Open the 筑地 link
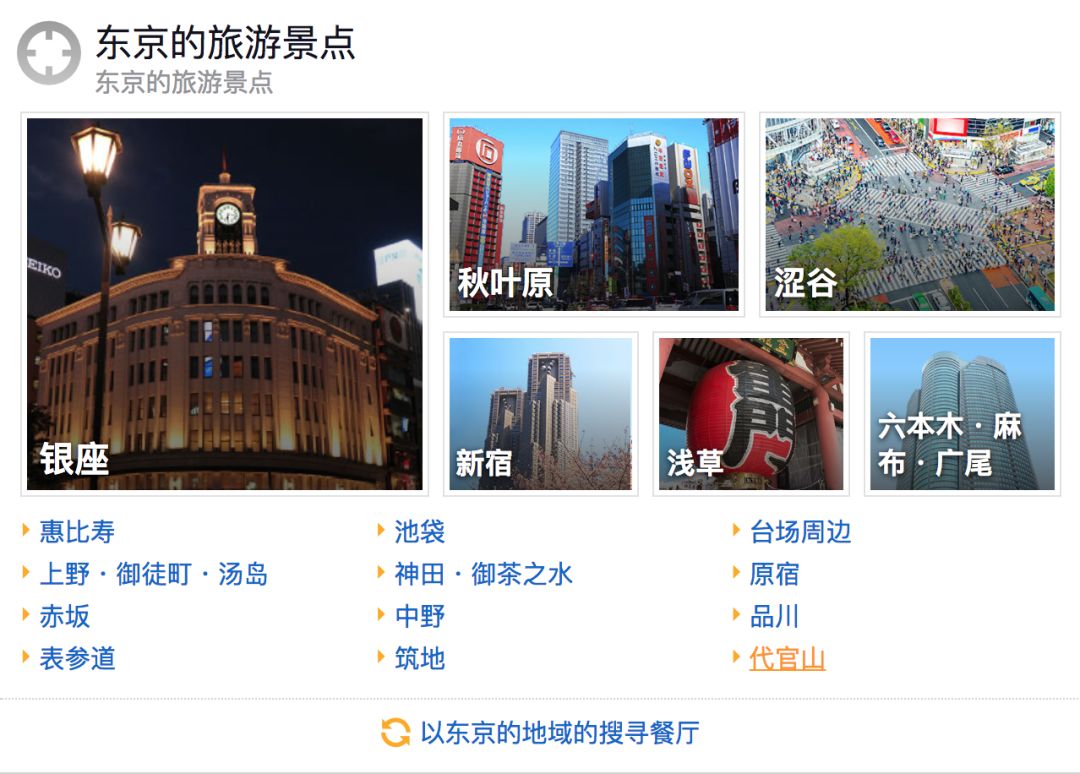 tap(419, 659)
